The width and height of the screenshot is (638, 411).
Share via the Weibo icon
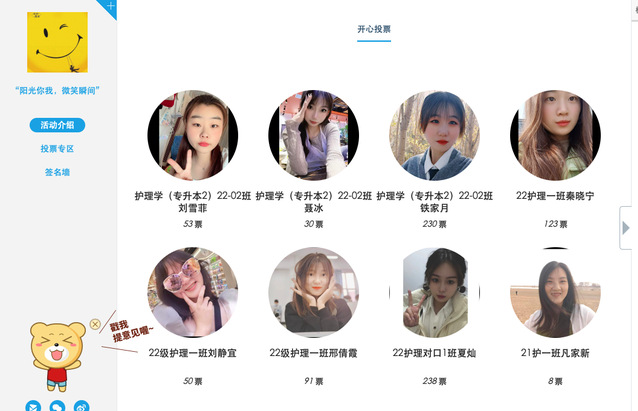point(81,405)
